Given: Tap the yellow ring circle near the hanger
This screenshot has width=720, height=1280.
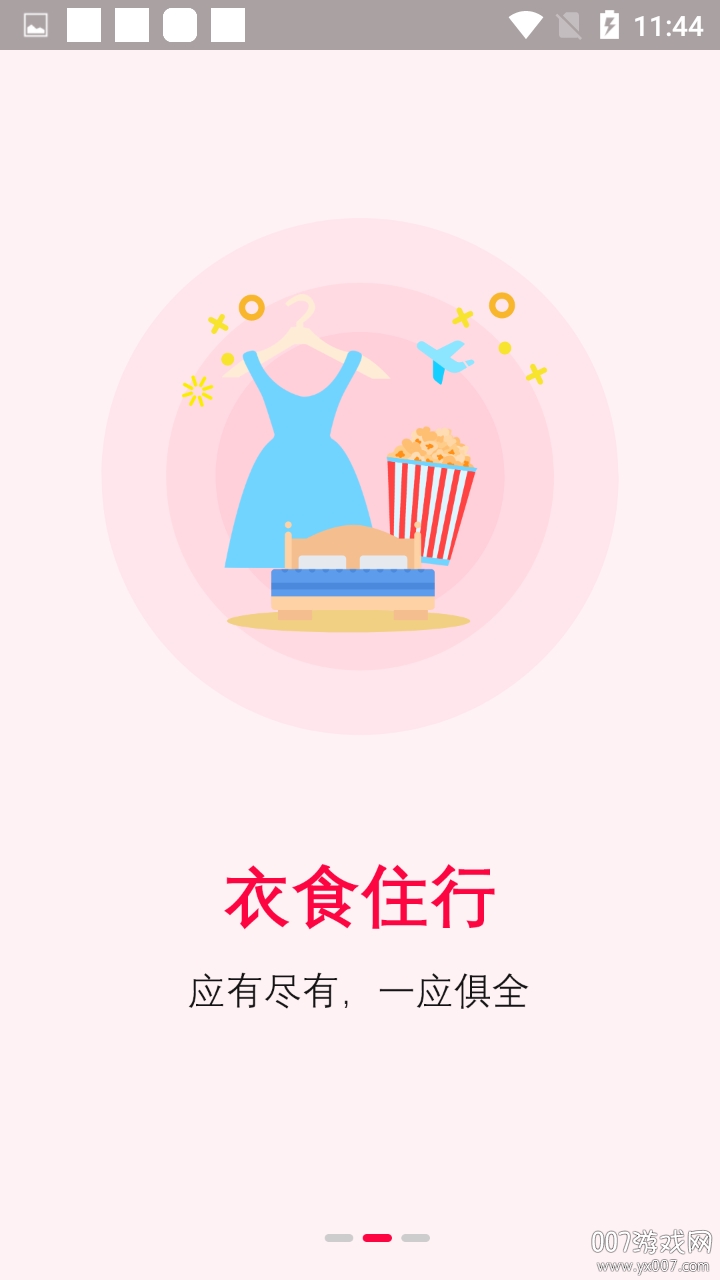Looking at the screenshot, I should click(252, 308).
